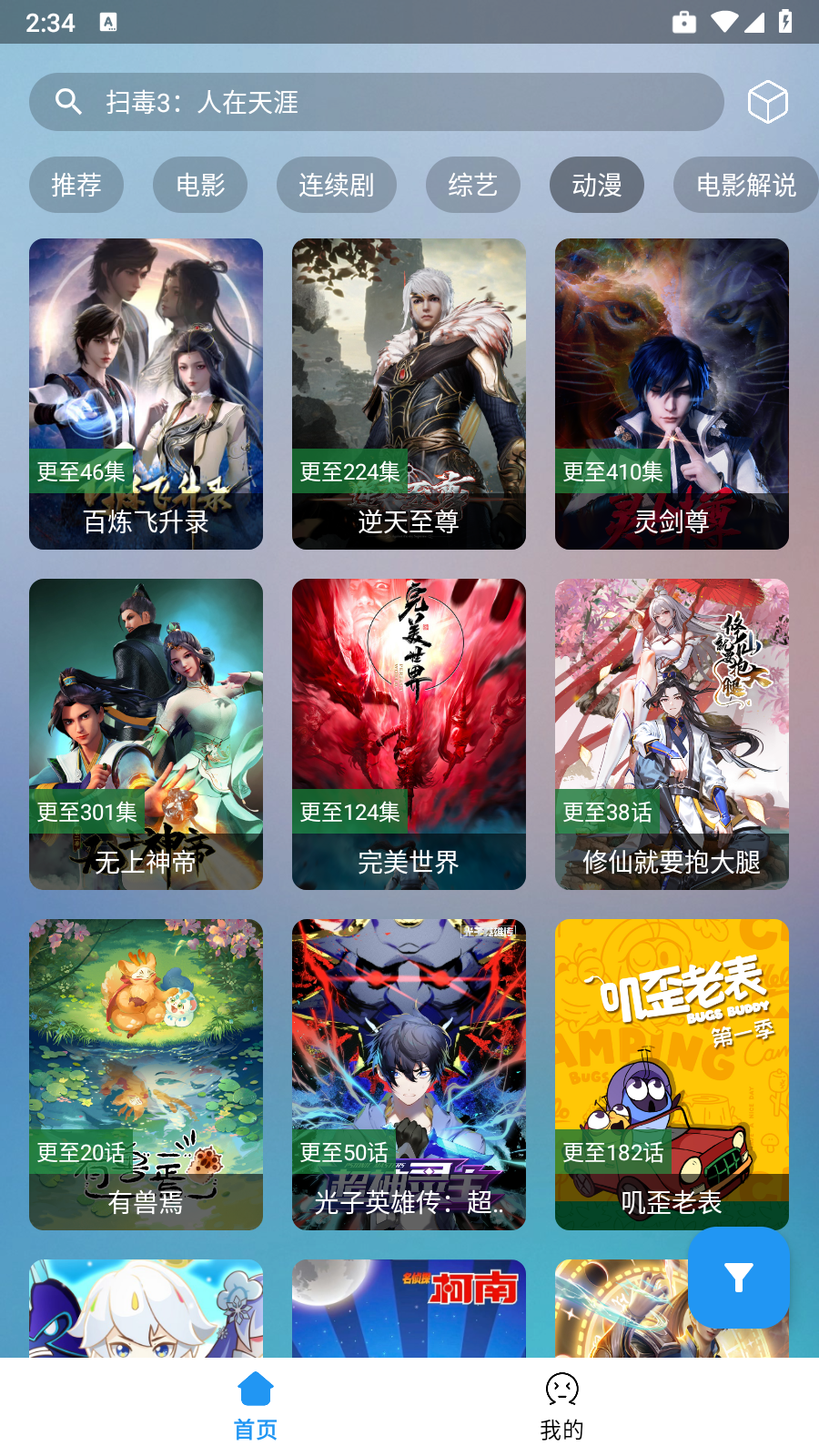Select the 连续剧 category chip

click(337, 185)
